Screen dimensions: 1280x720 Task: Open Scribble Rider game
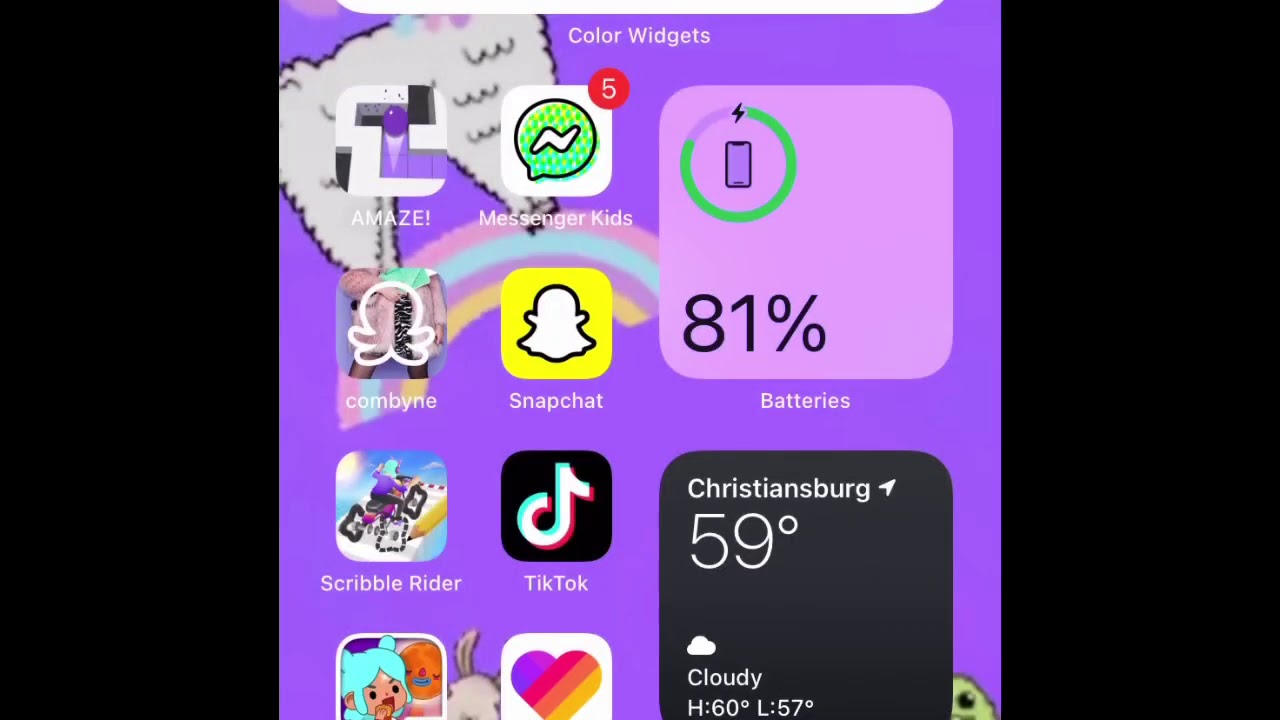[x=391, y=506]
